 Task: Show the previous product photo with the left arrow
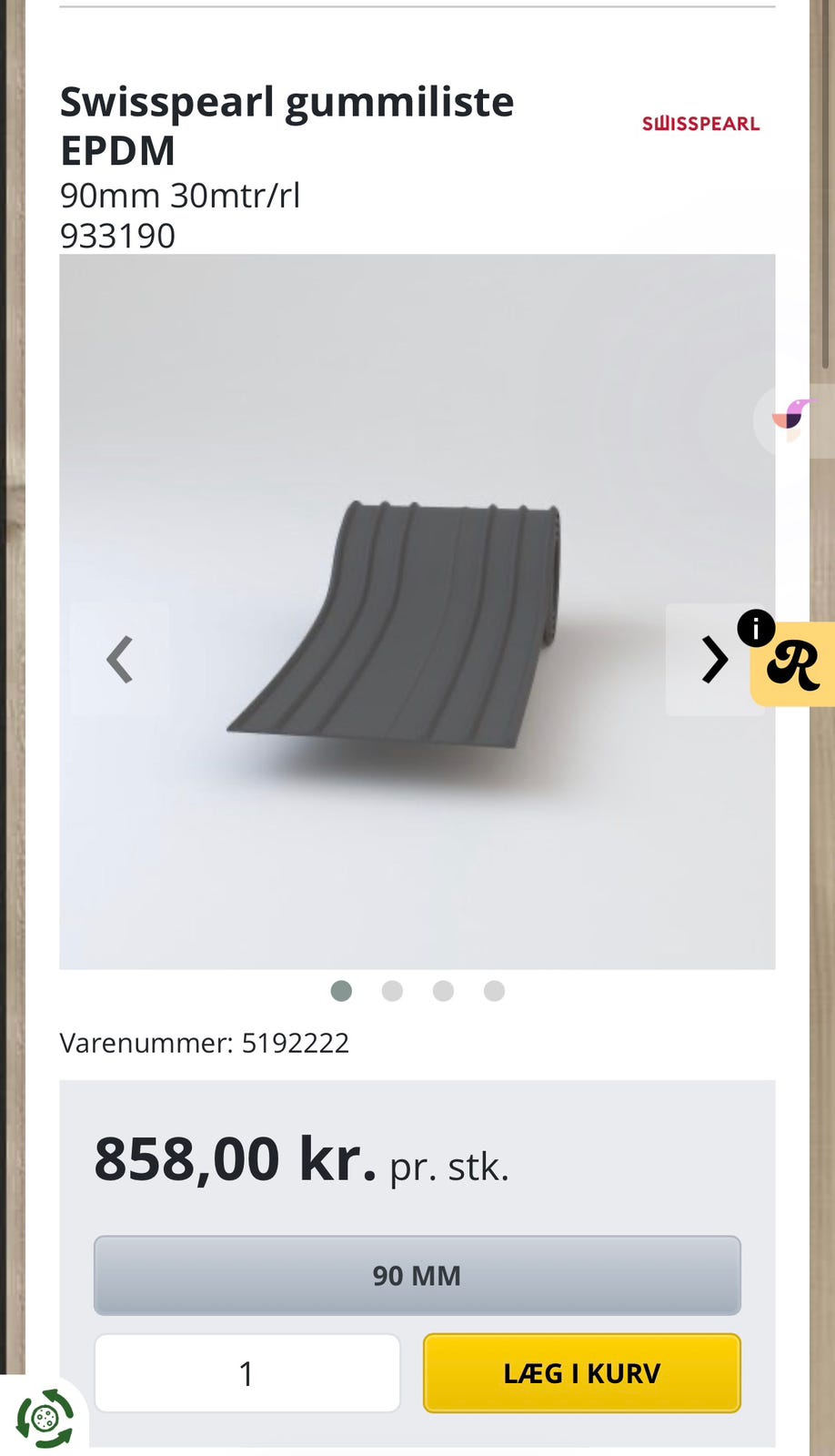click(x=121, y=659)
